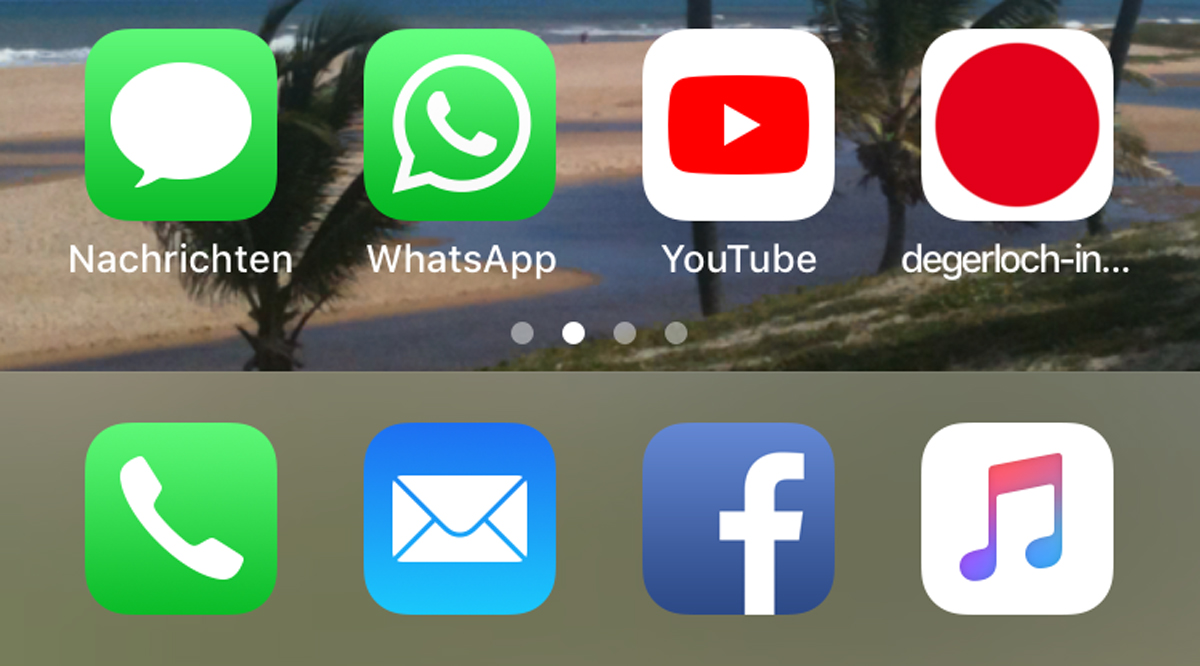
Task: Open the YouTube app
Action: (x=738, y=125)
